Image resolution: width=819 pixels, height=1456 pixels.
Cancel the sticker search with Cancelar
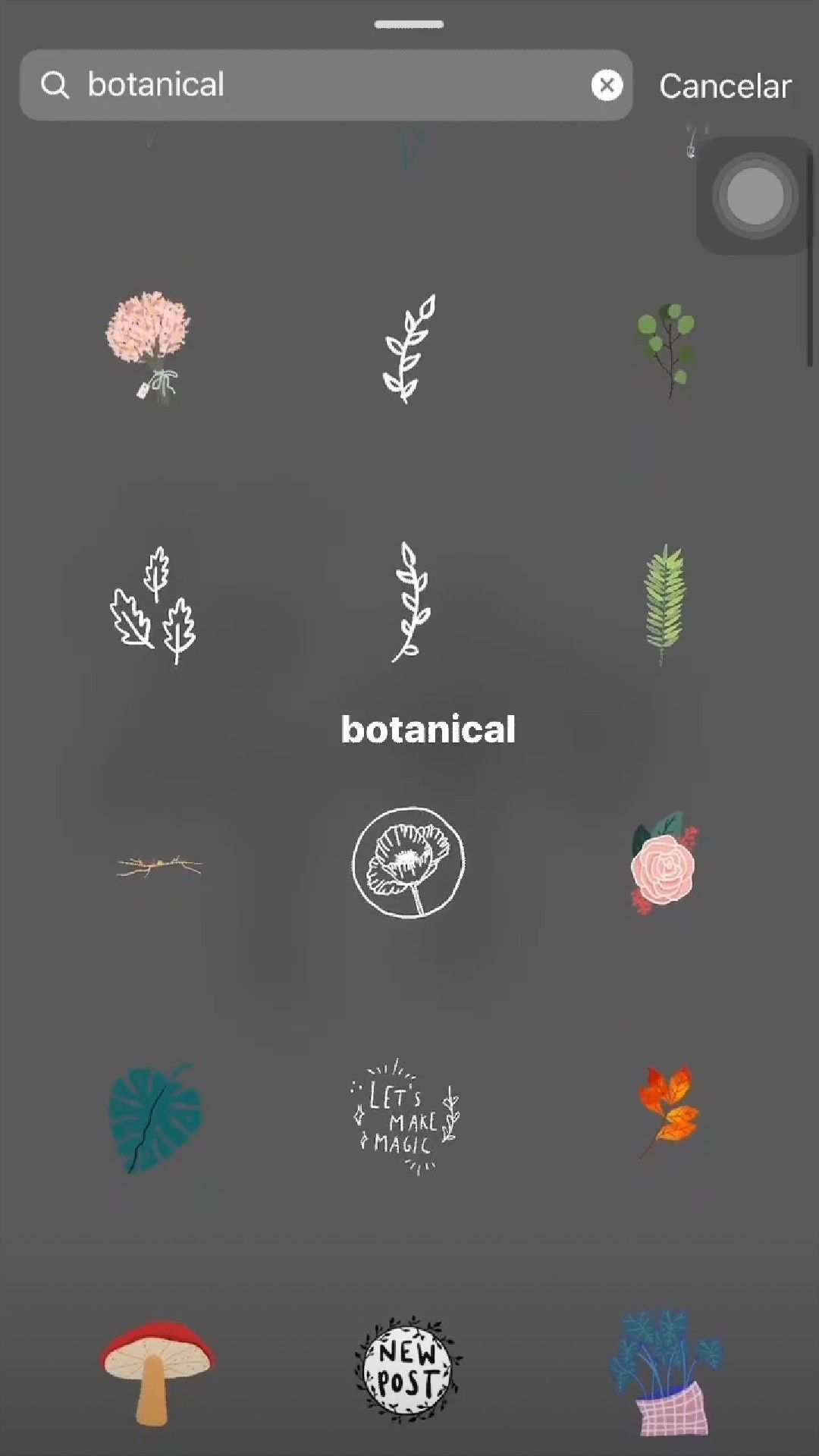click(x=725, y=86)
